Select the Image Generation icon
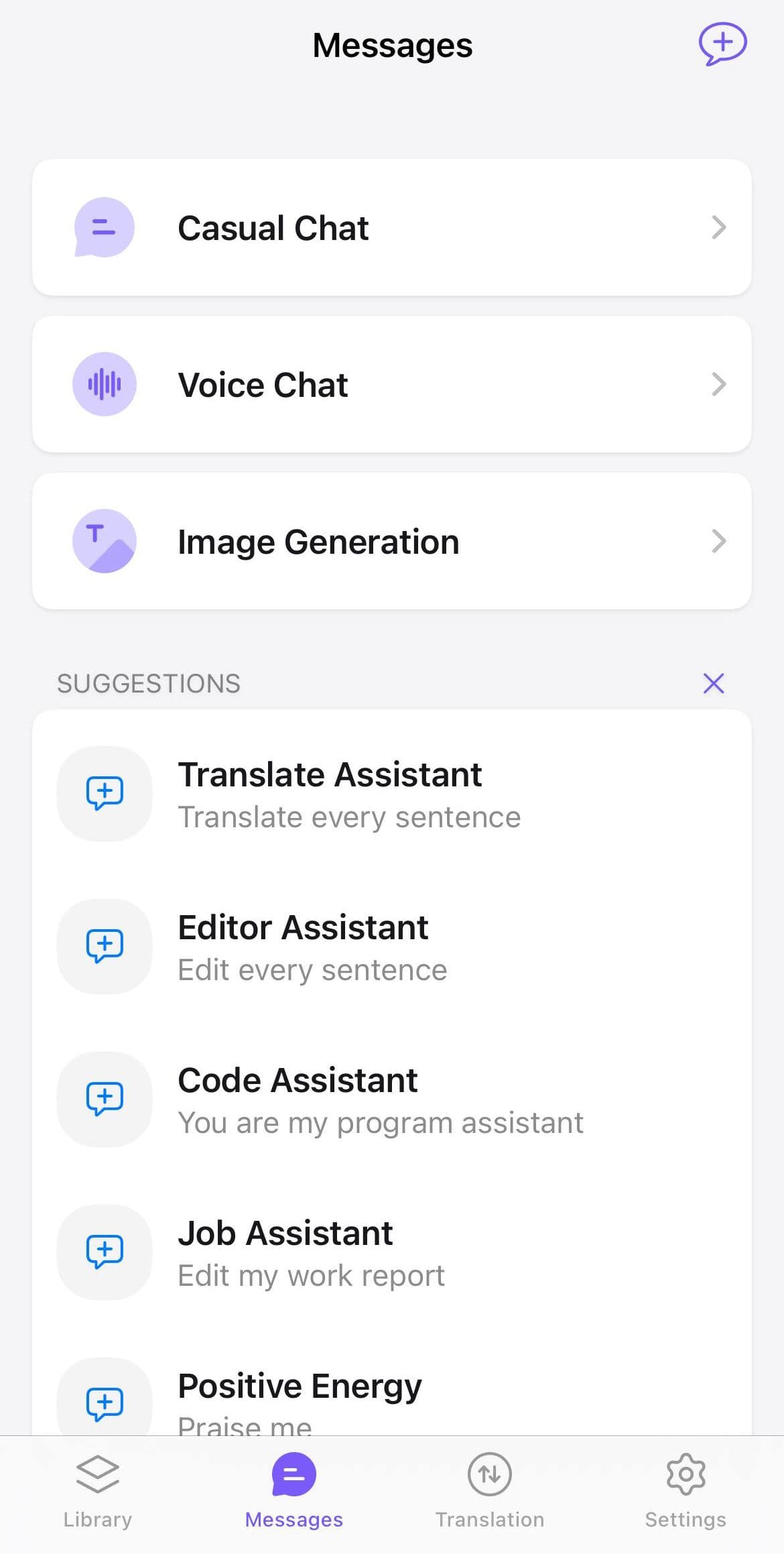Viewport: 784px width, 1554px height. pyautogui.click(x=104, y=541)
